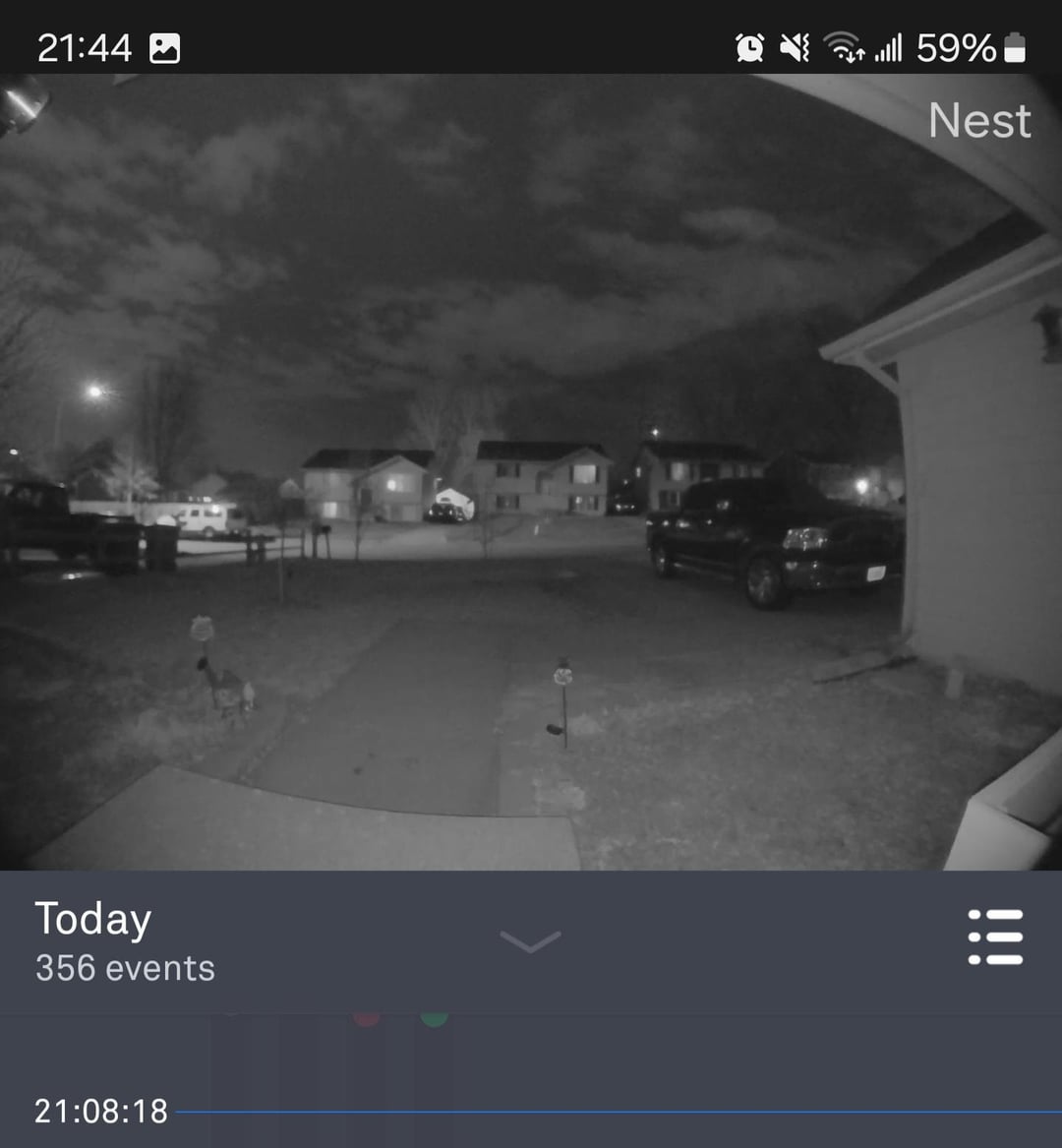Open the events list view icon
The height and width of the screenshot is (1148, 1062).
tap(995, 937)
